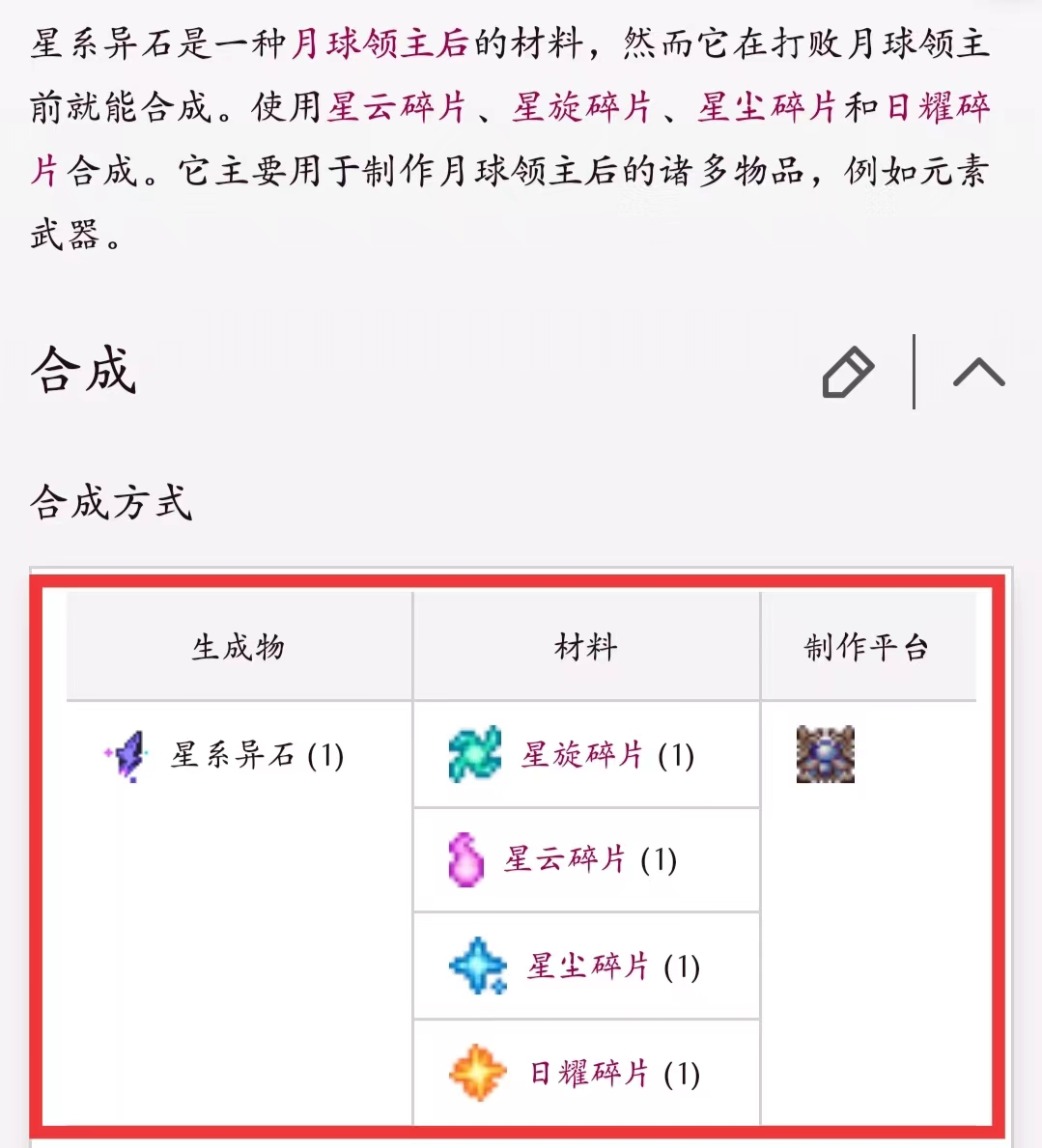Tap the 星系异石 item icon

click(127, 755)
